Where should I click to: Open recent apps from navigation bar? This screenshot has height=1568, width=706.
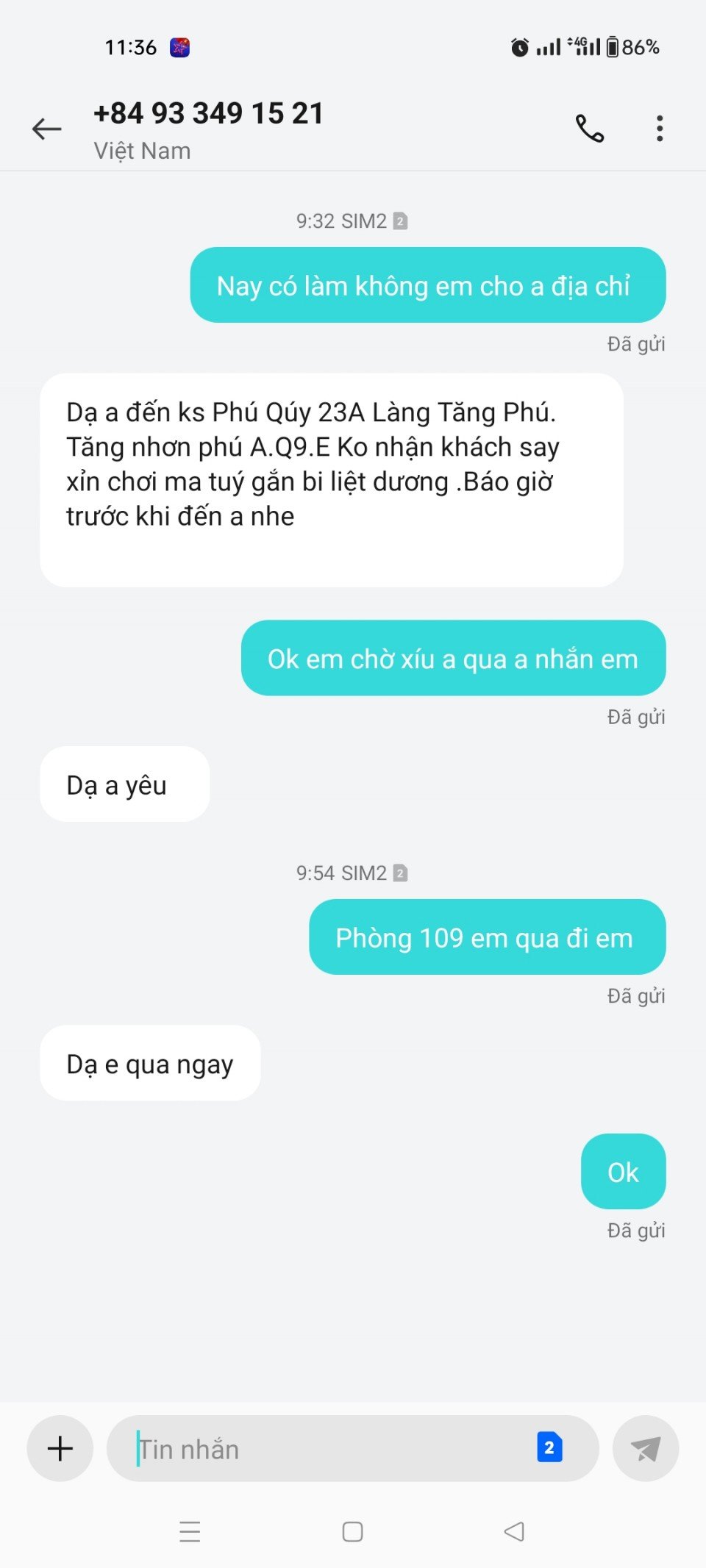[x=190, y=1531]
